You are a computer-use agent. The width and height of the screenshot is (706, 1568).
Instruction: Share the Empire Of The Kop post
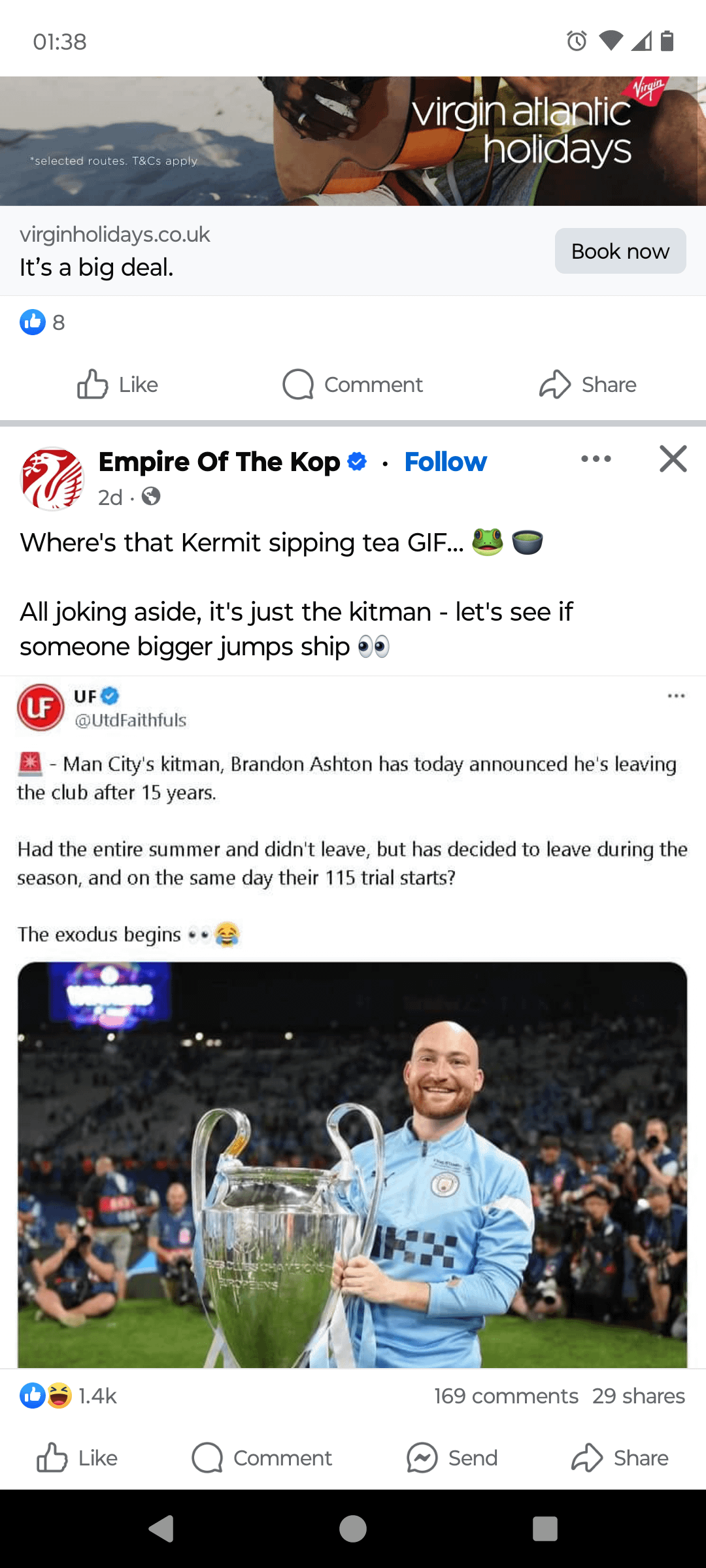[x=620, y=1458]
